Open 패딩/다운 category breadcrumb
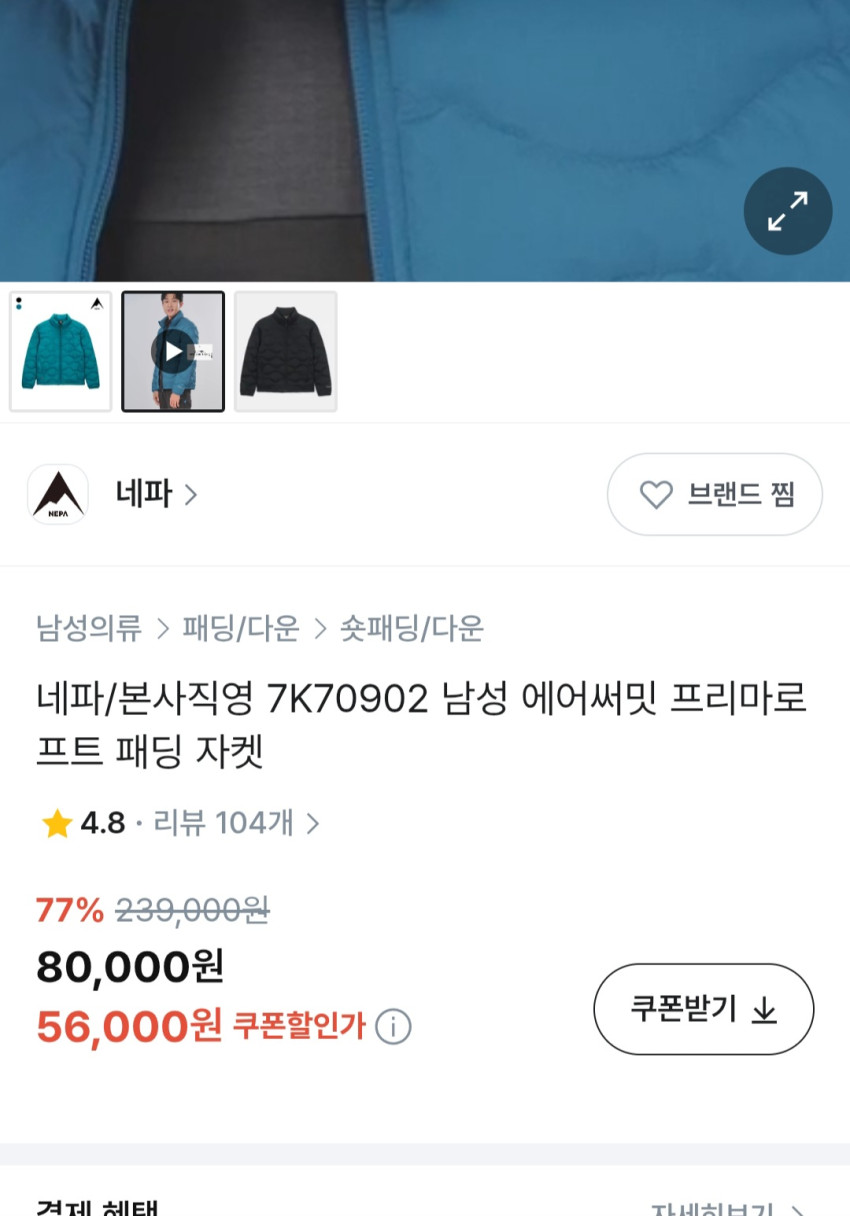Image resolution: width=850 pixels, height=1216 pixels. click(240, 628)
